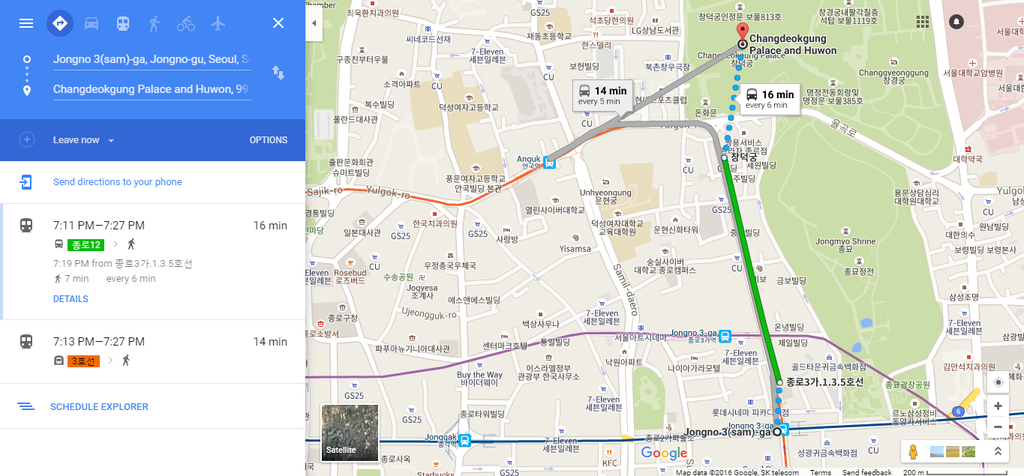Edit the Jongno 3(sam)-ga starting point field
This screenshot has width=1024, height=476.
151,60
